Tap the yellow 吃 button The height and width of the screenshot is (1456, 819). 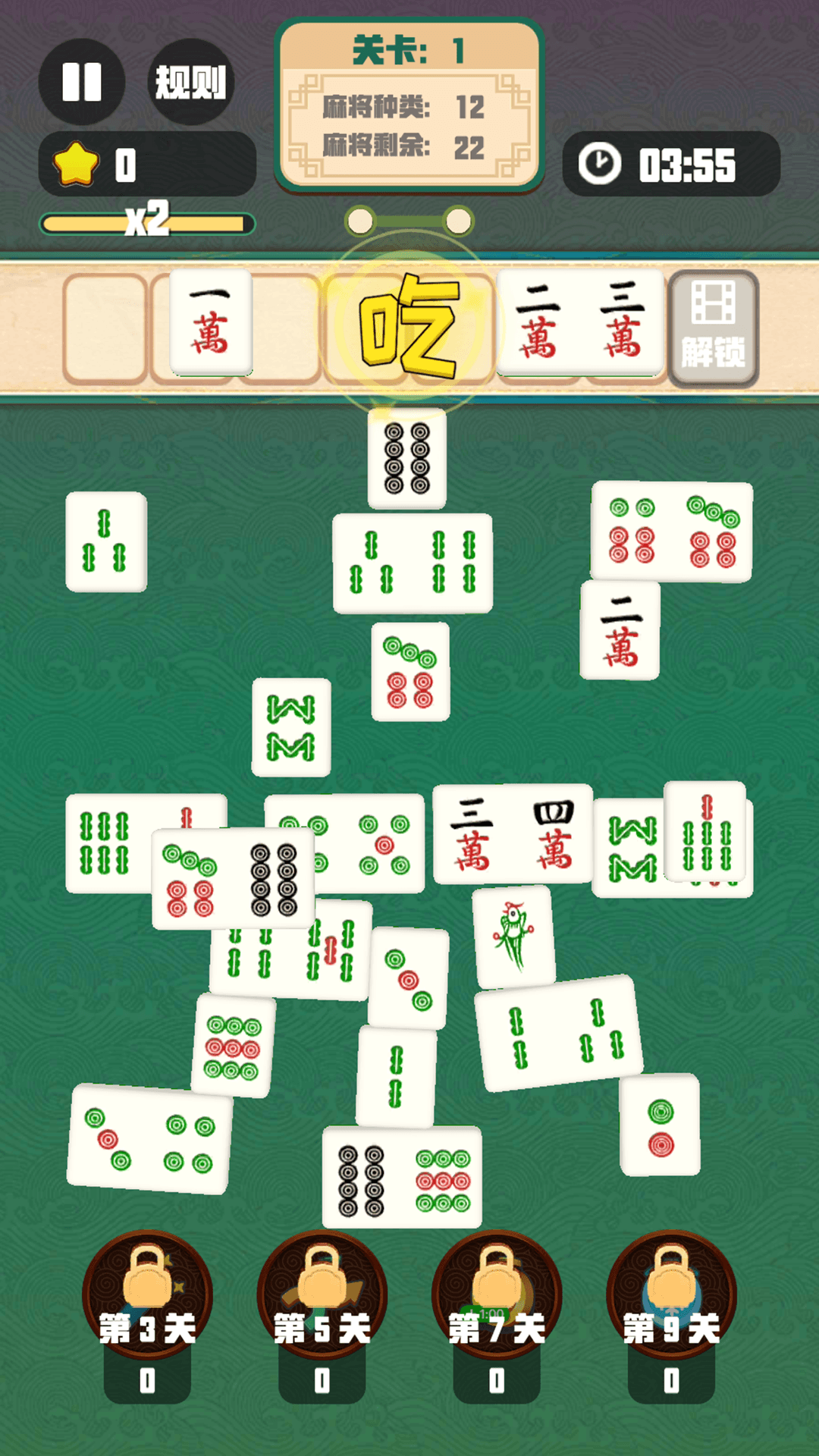pyautogui.click(x=409, y=327)
